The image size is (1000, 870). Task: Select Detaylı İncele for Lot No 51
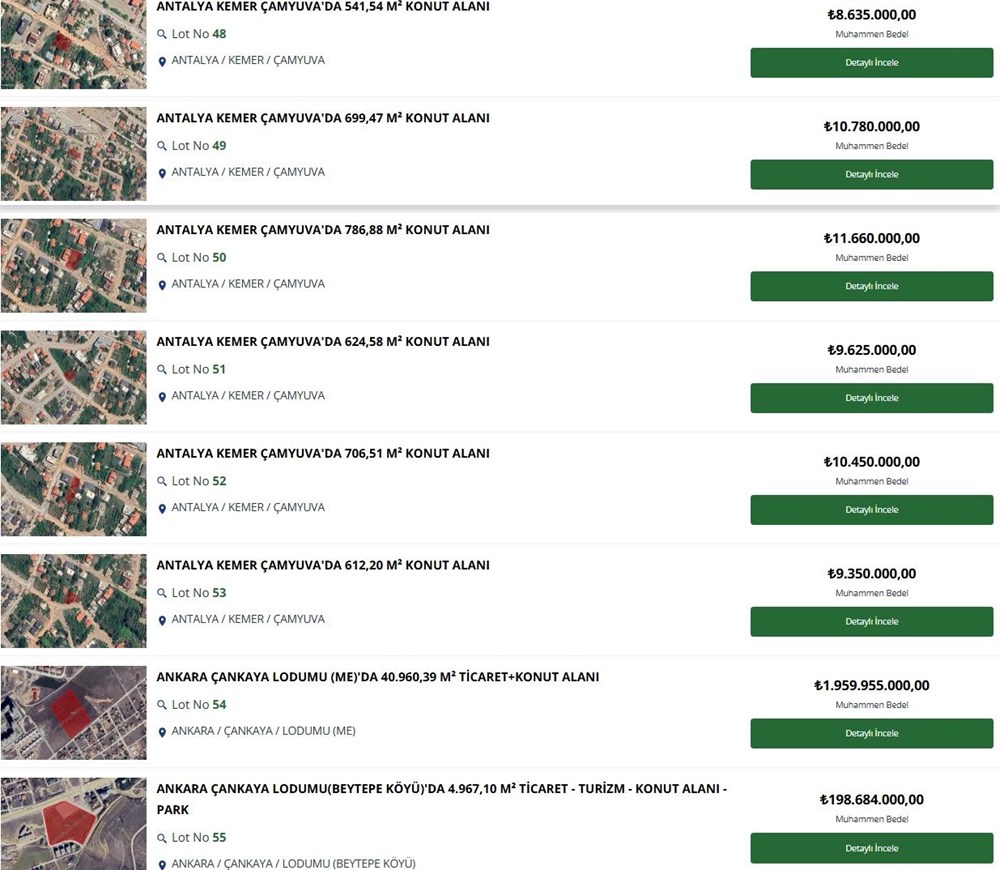click(x=871, y=398)
